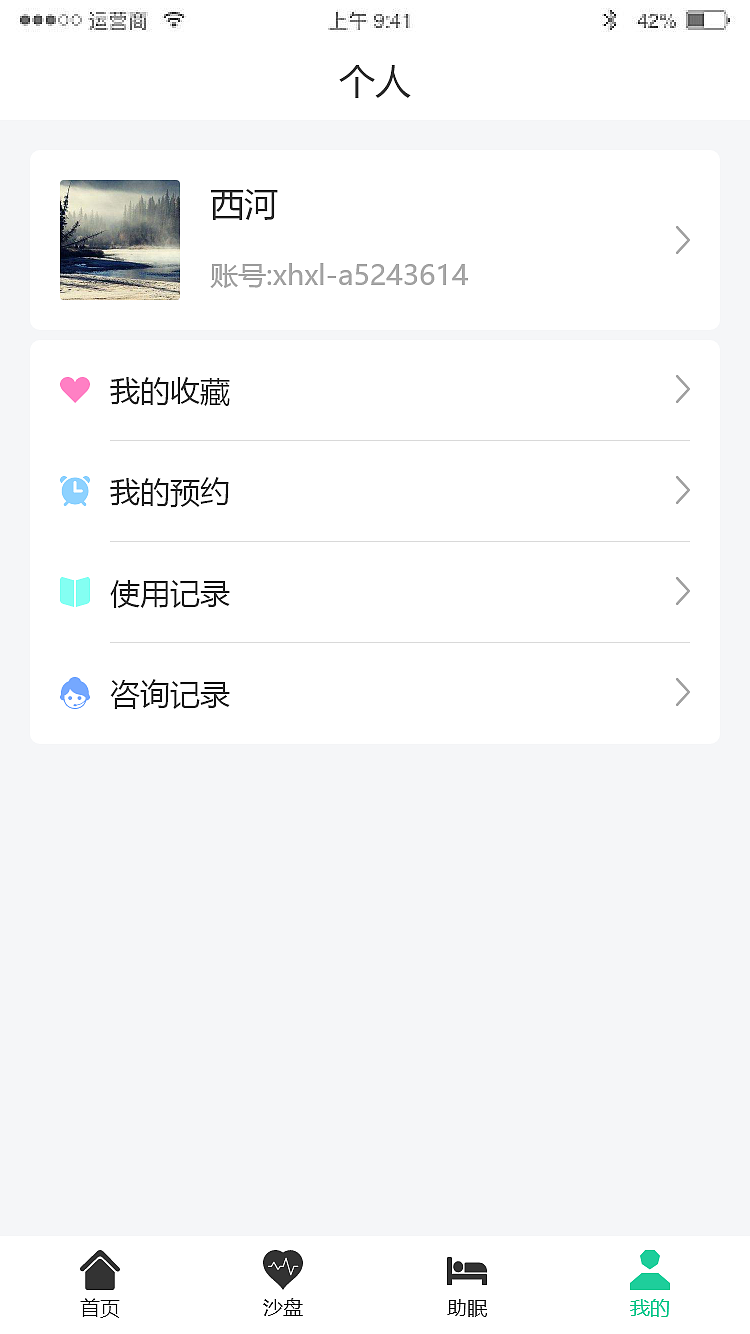This screenshot has width=750, height=1334.
Task: Click the green person icon labeled 我的
Action: pos(649,1266)
